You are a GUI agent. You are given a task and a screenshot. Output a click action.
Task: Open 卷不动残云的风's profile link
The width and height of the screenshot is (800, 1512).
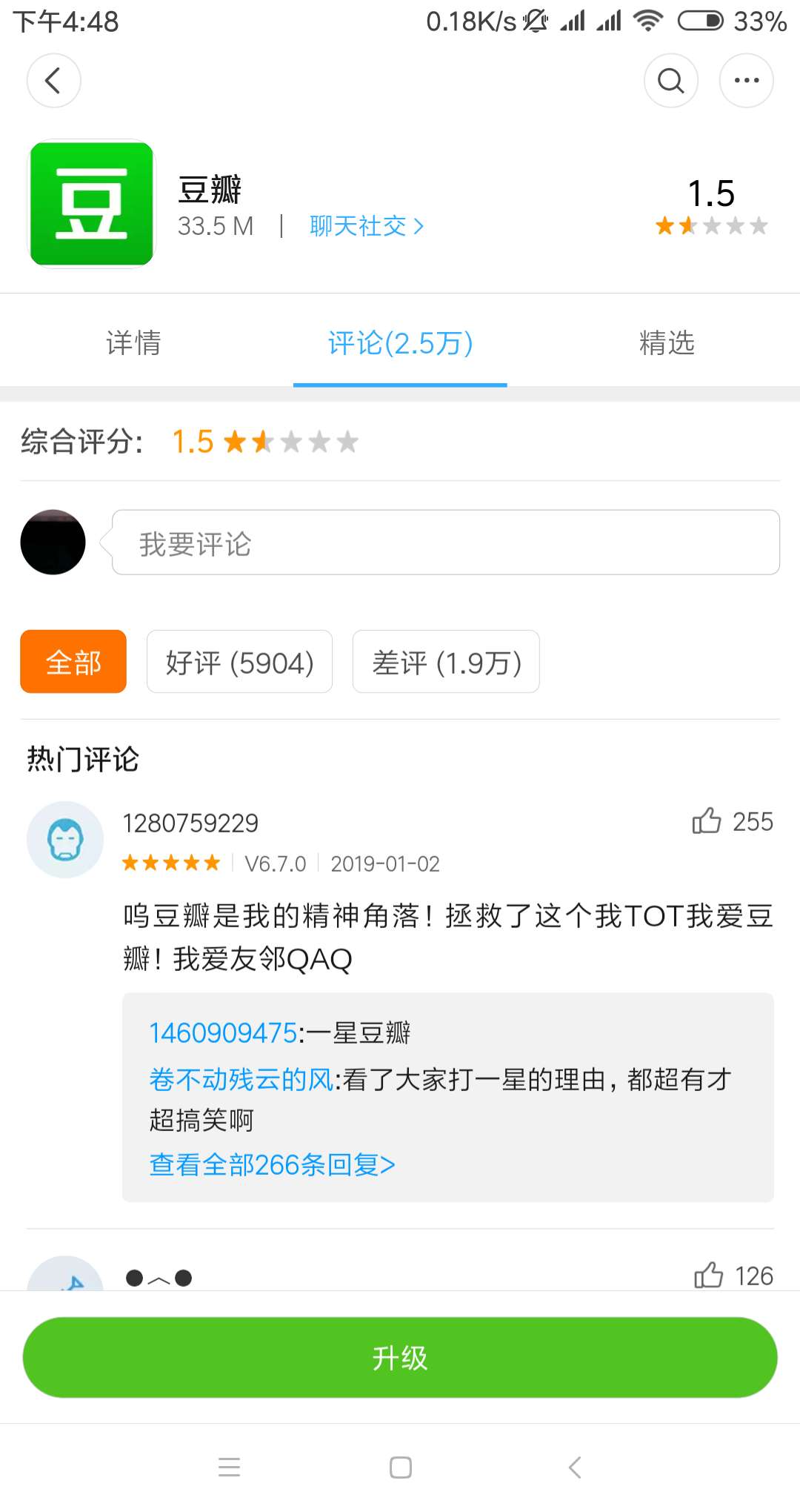241,1079
